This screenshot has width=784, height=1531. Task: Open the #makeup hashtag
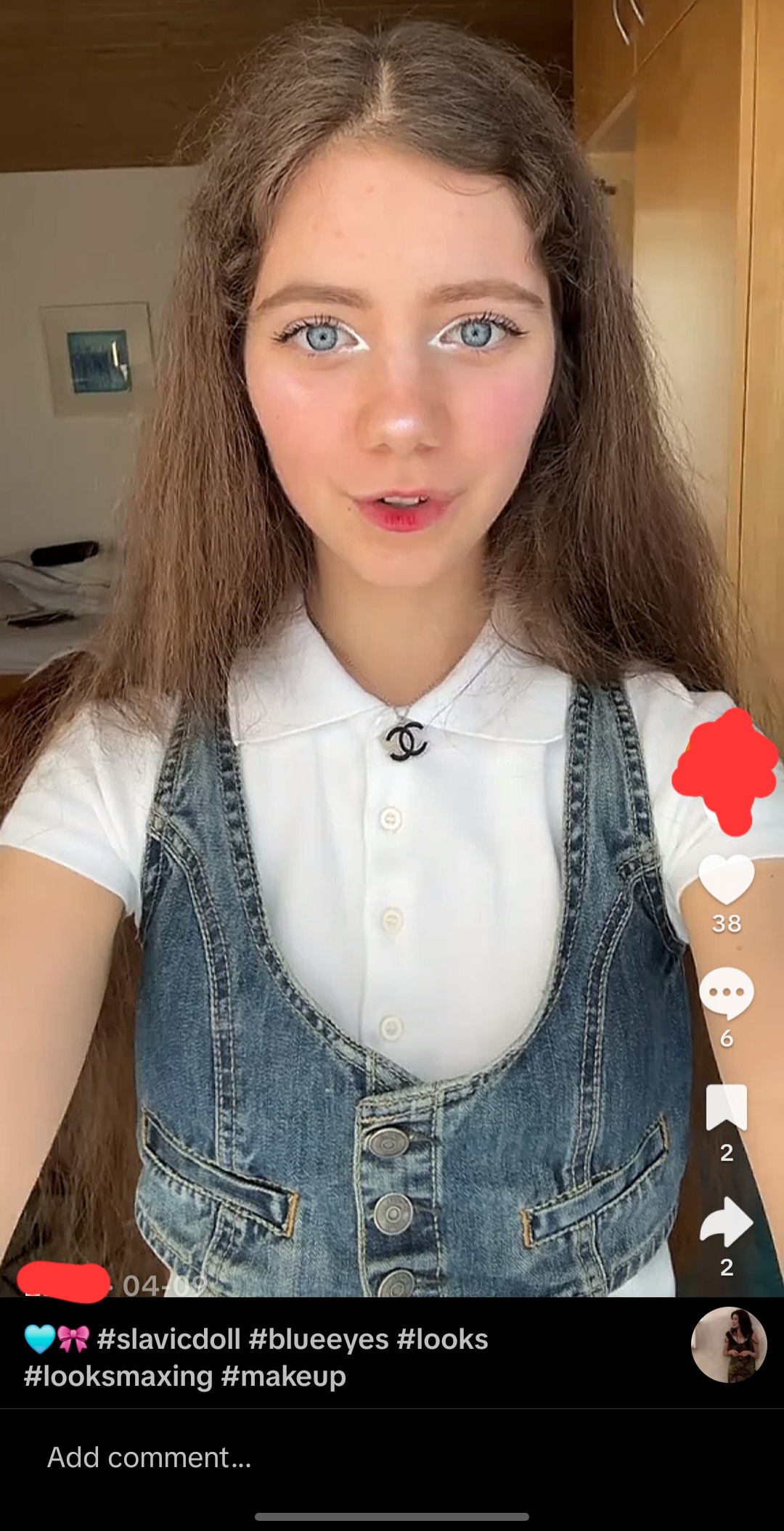(x=284, y=1376)
